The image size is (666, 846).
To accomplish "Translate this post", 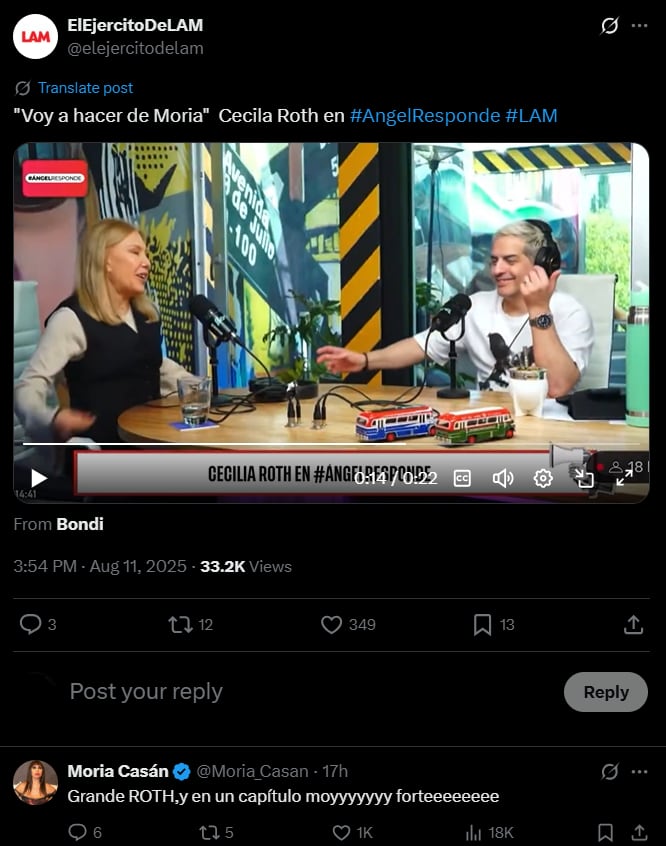I will point(85,88).
